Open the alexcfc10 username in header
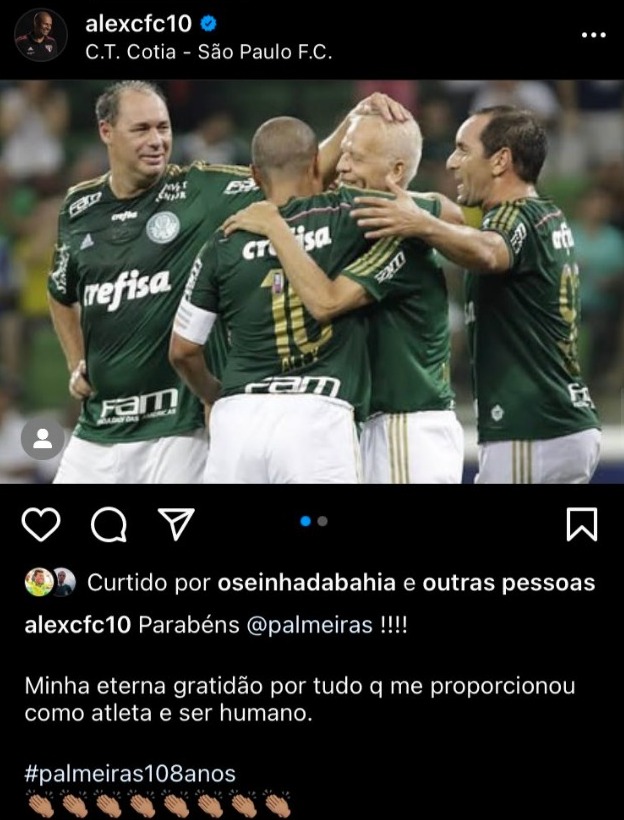624x820 pixels. pos(137,23)
